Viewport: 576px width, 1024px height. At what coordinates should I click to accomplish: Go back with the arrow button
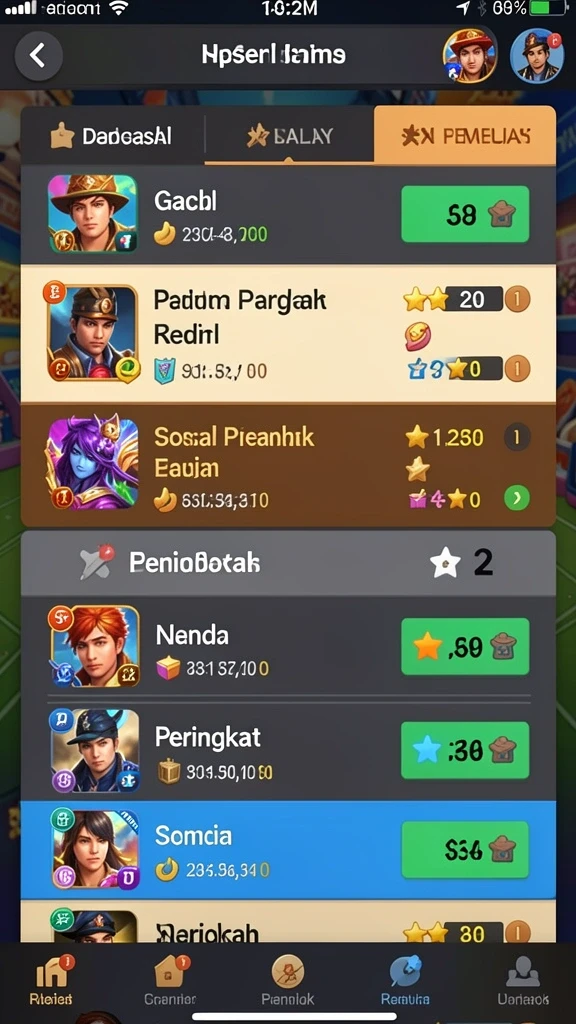(39, 56)
